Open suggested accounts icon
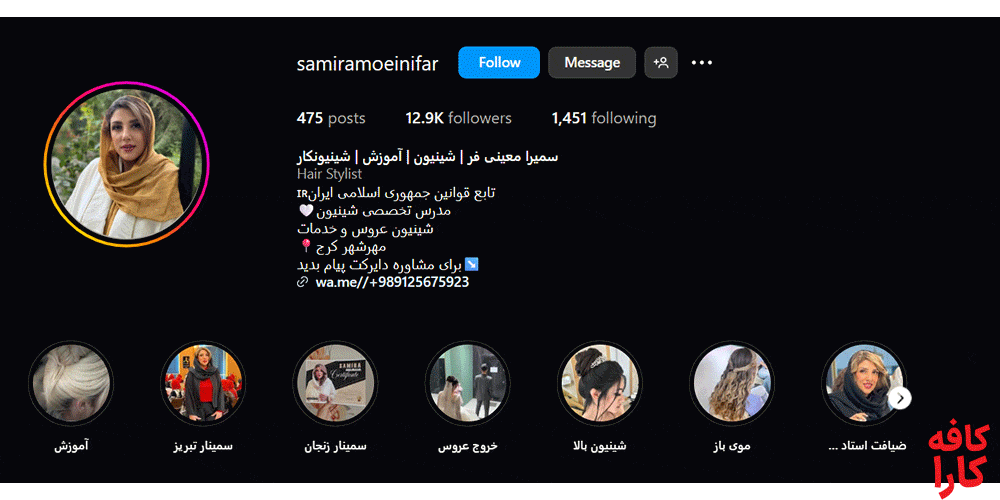The image size is (1000, 500). pos(661,62)
